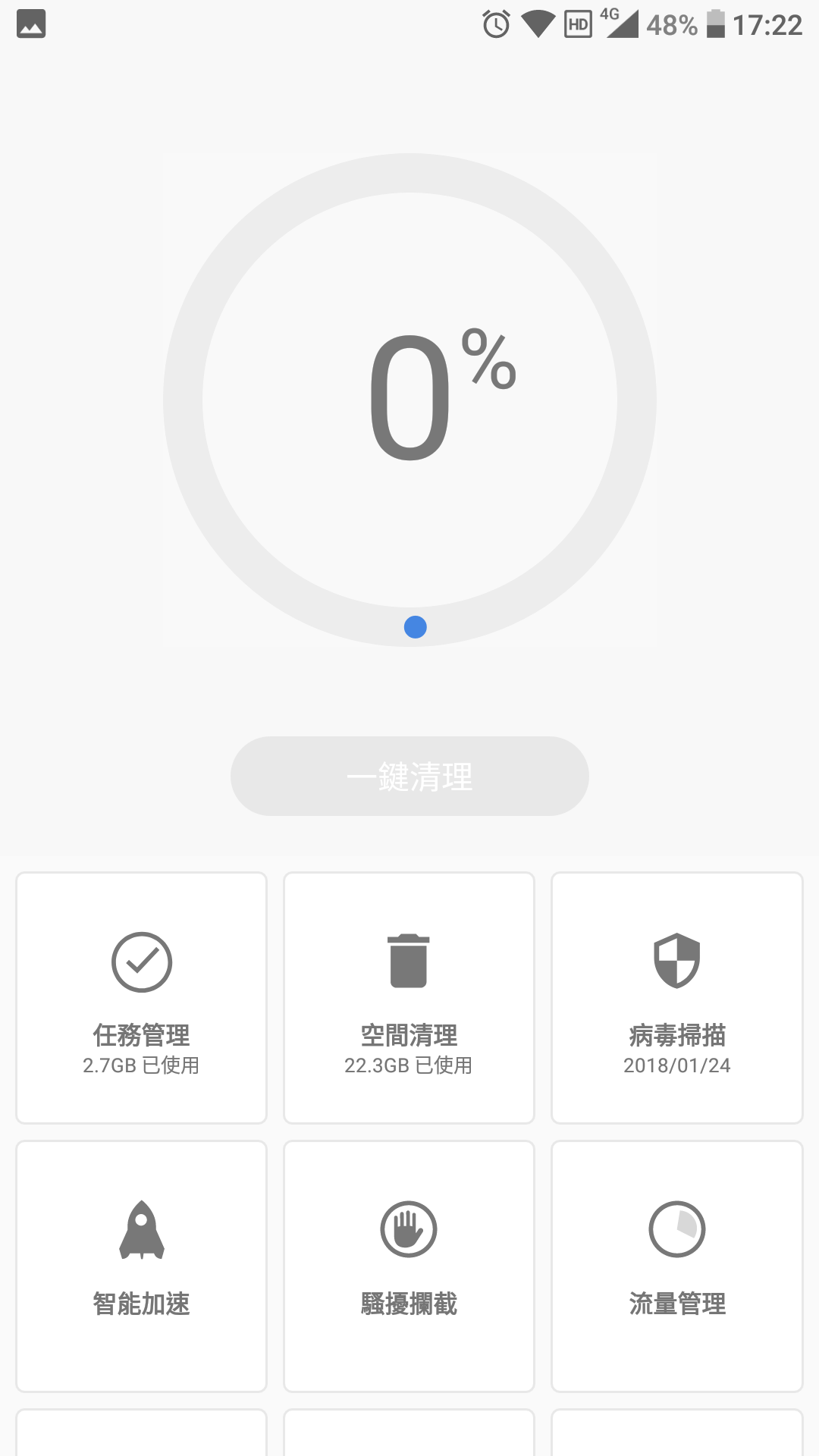Open 流量管理 data usage manager
The width and height of the screenshot is (819, 1456).
[x=676, y=1266]
